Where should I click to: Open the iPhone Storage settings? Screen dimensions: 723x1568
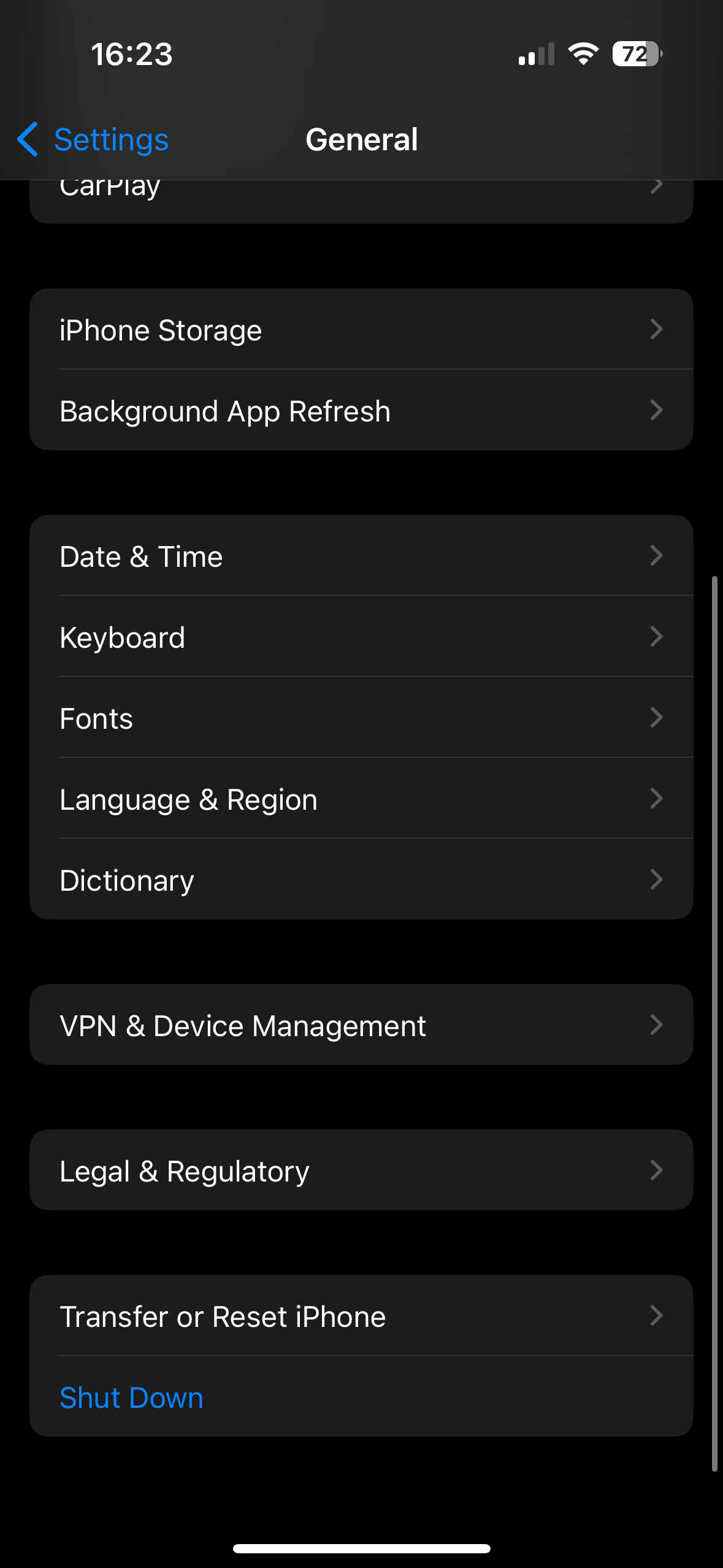361,329
